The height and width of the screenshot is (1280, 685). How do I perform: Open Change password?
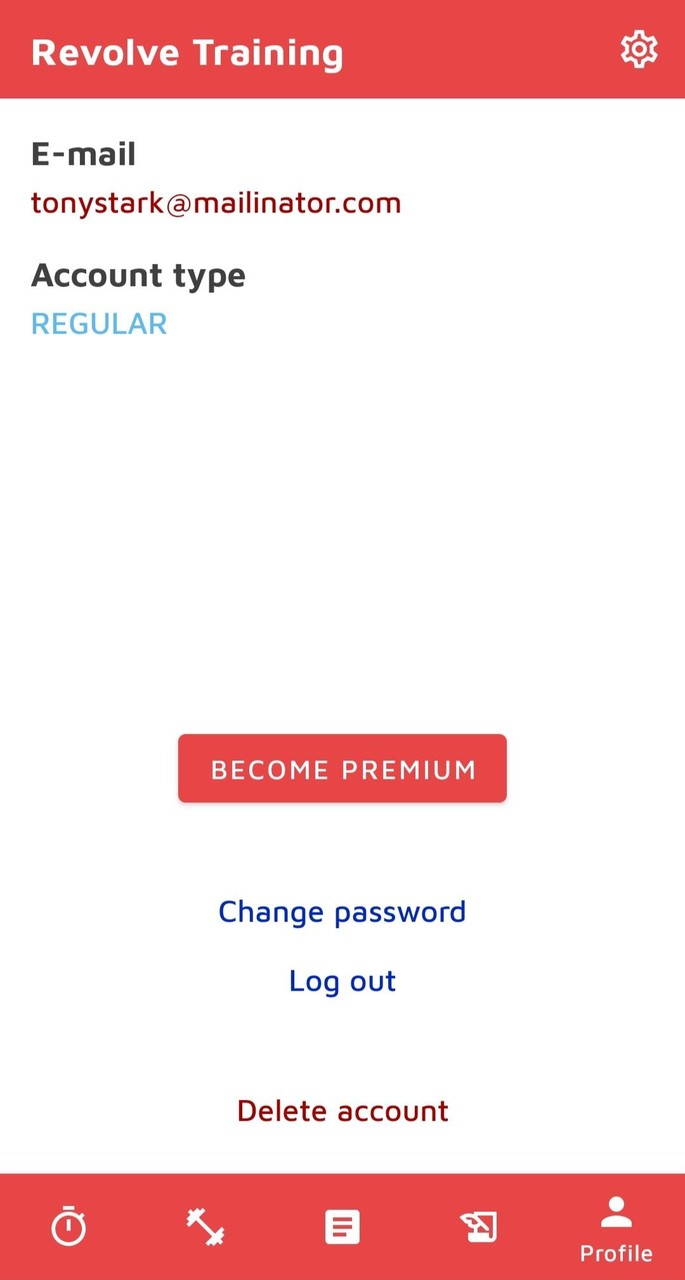pos(342,911)
